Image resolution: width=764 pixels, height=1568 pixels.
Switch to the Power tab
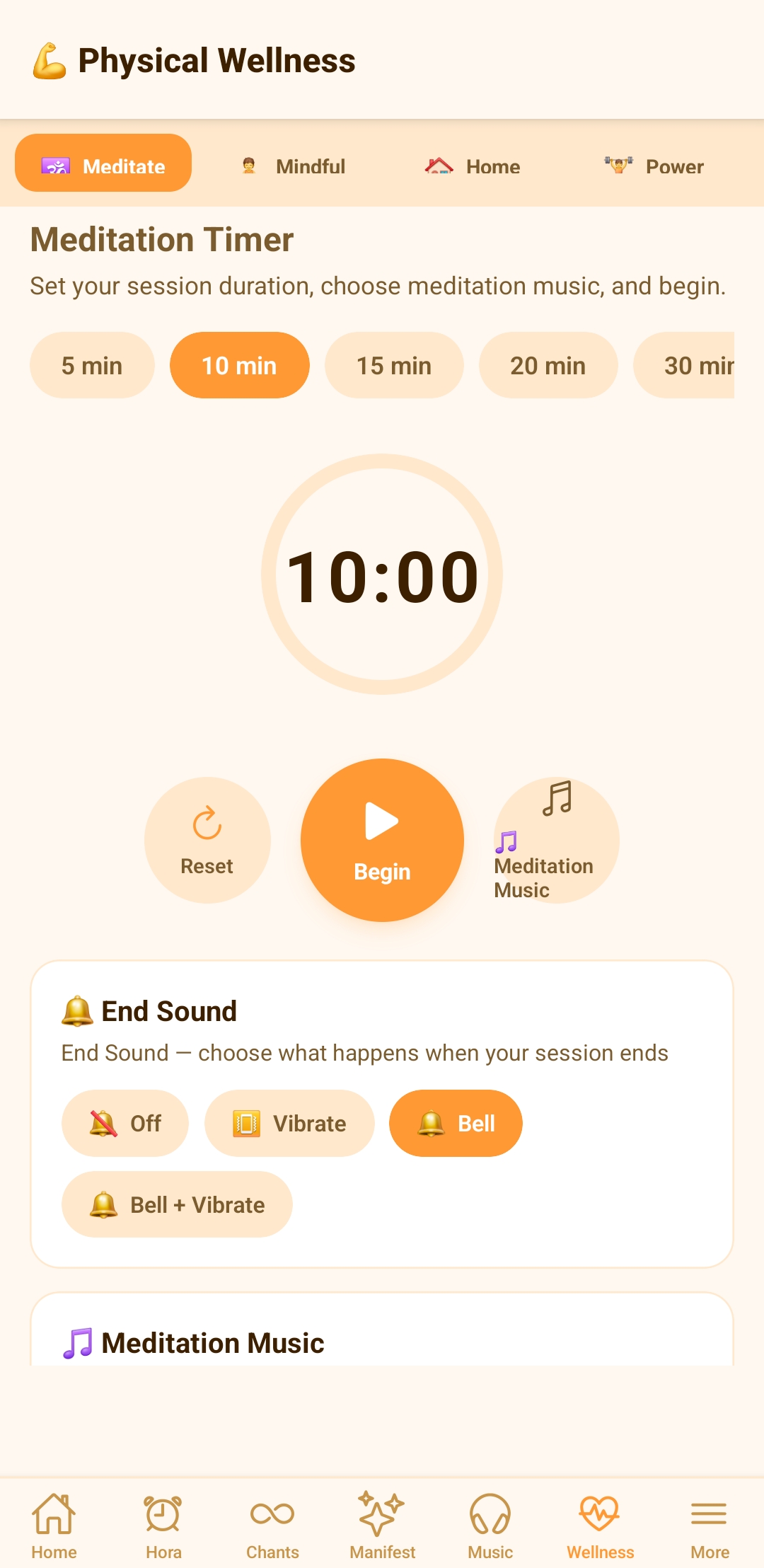[x=654, y=166]
